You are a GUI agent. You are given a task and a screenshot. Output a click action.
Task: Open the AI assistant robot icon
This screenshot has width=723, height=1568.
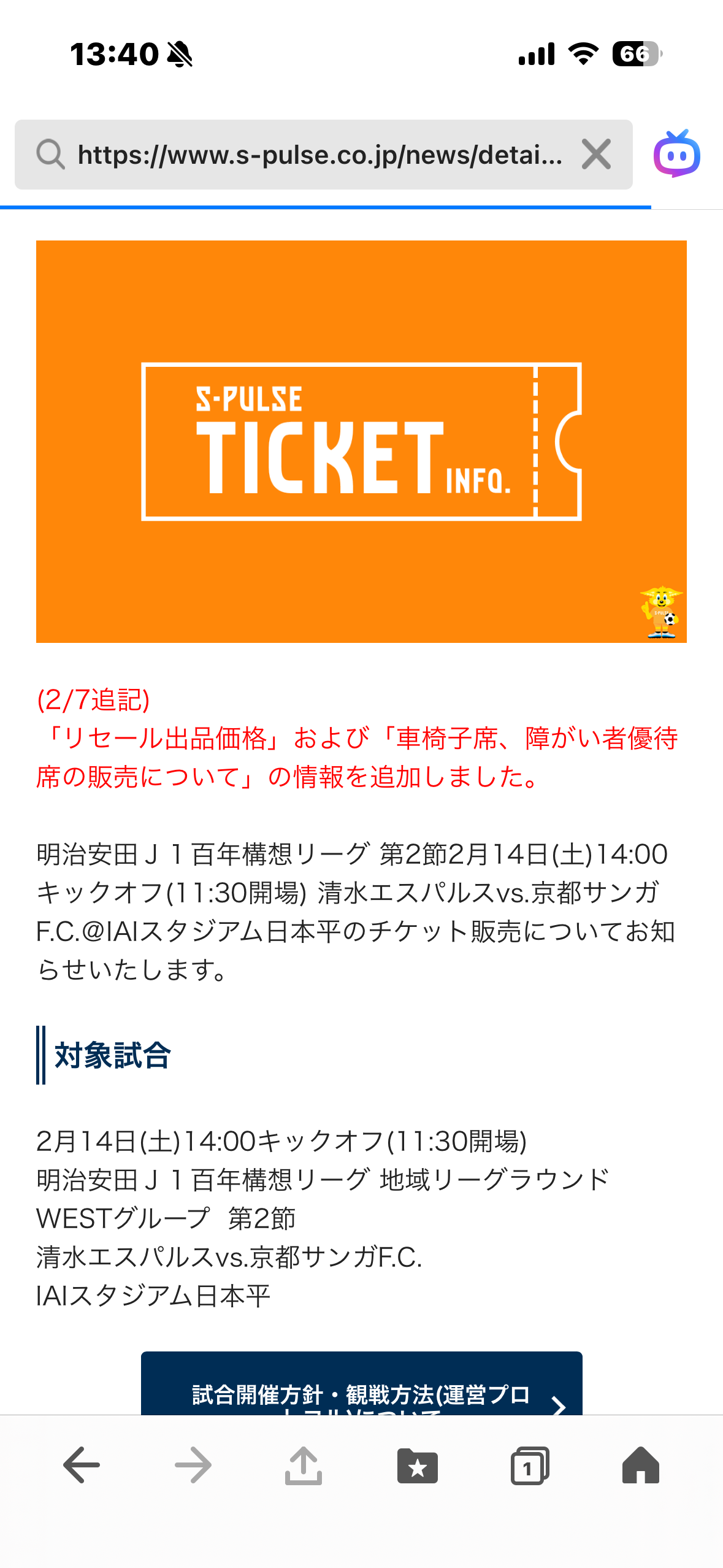[676, 155]
